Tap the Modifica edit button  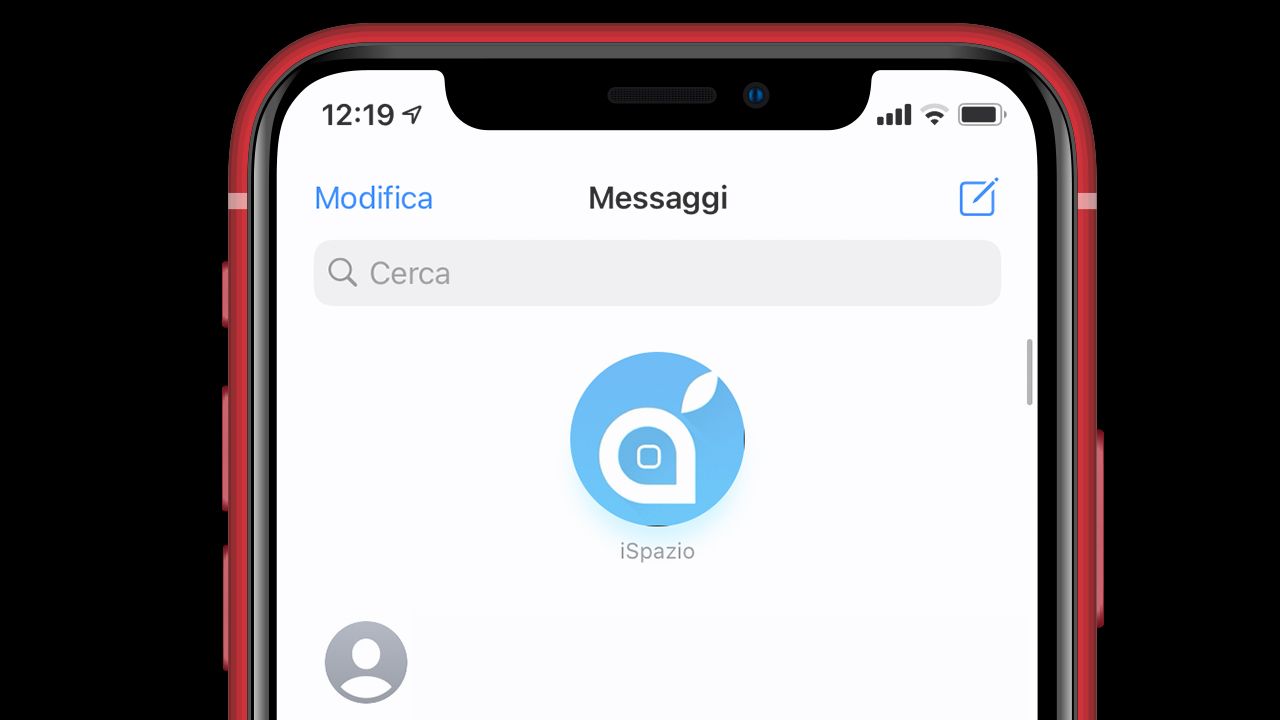[x=373, y=198]
